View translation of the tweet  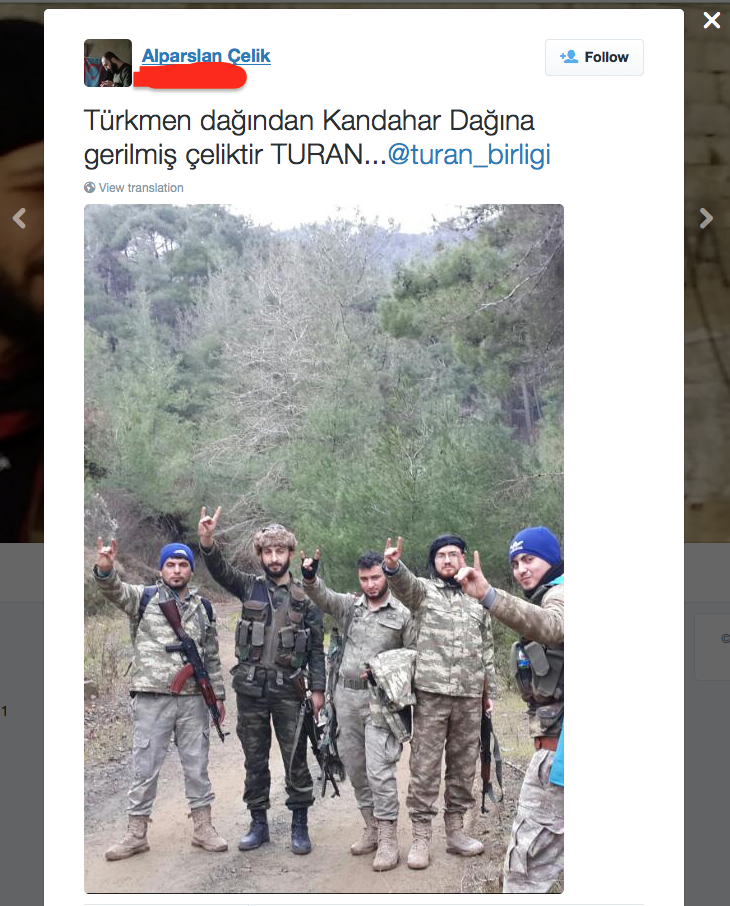[140, 188]
